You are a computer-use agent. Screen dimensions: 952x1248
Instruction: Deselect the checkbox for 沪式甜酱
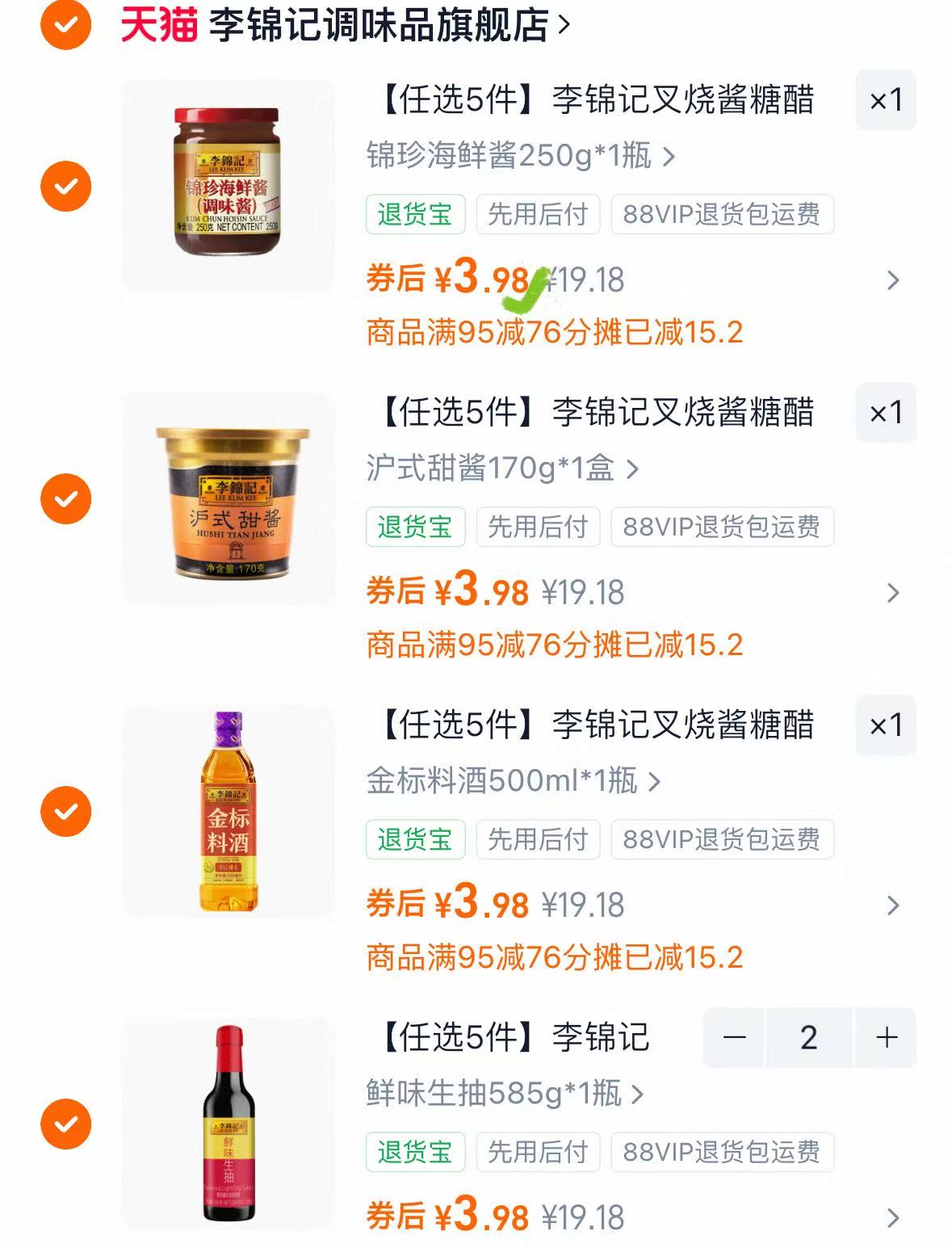pyautogui.click(x=65, y=500)
